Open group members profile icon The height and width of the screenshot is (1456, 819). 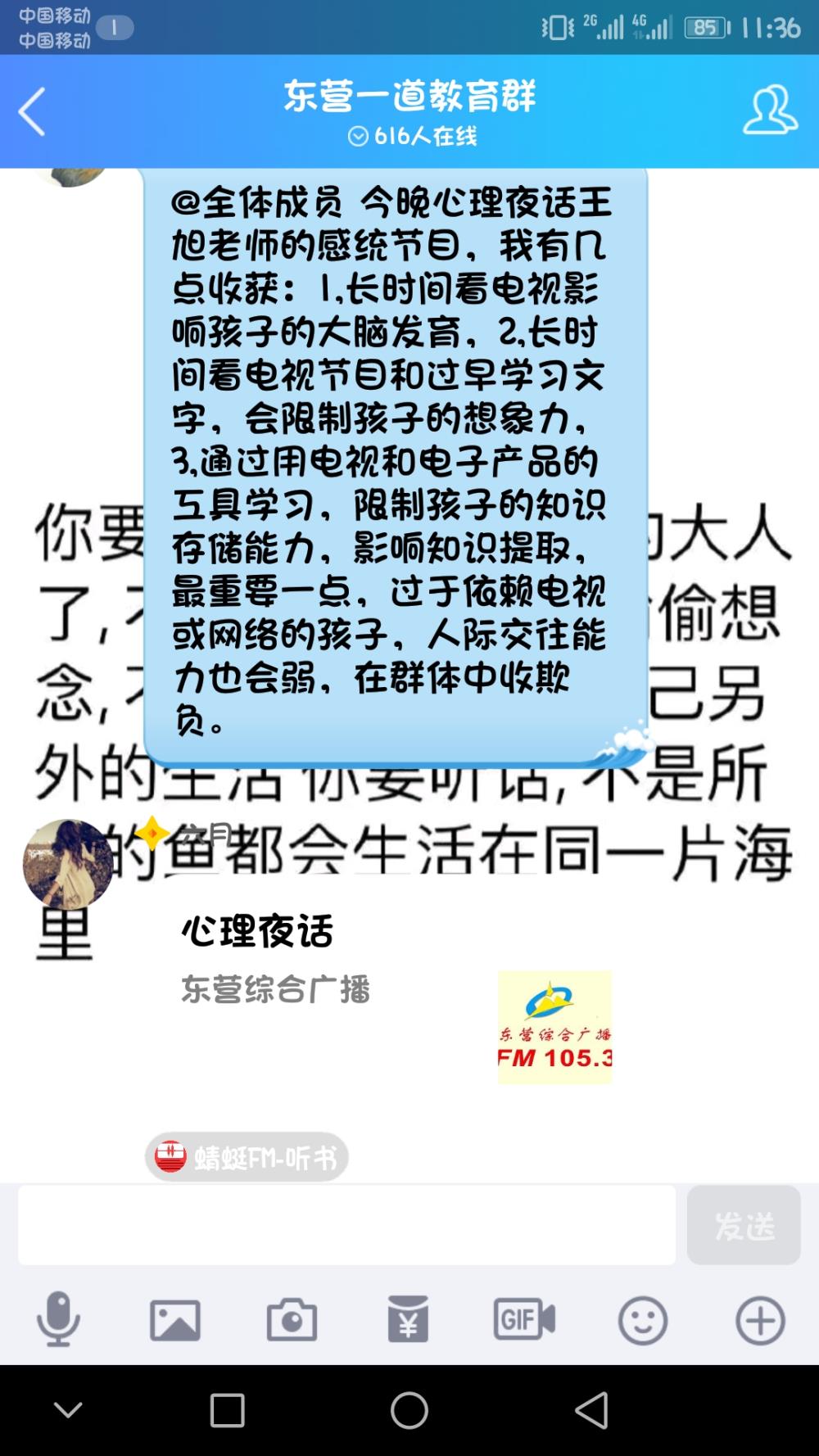(x=769, y=110)
